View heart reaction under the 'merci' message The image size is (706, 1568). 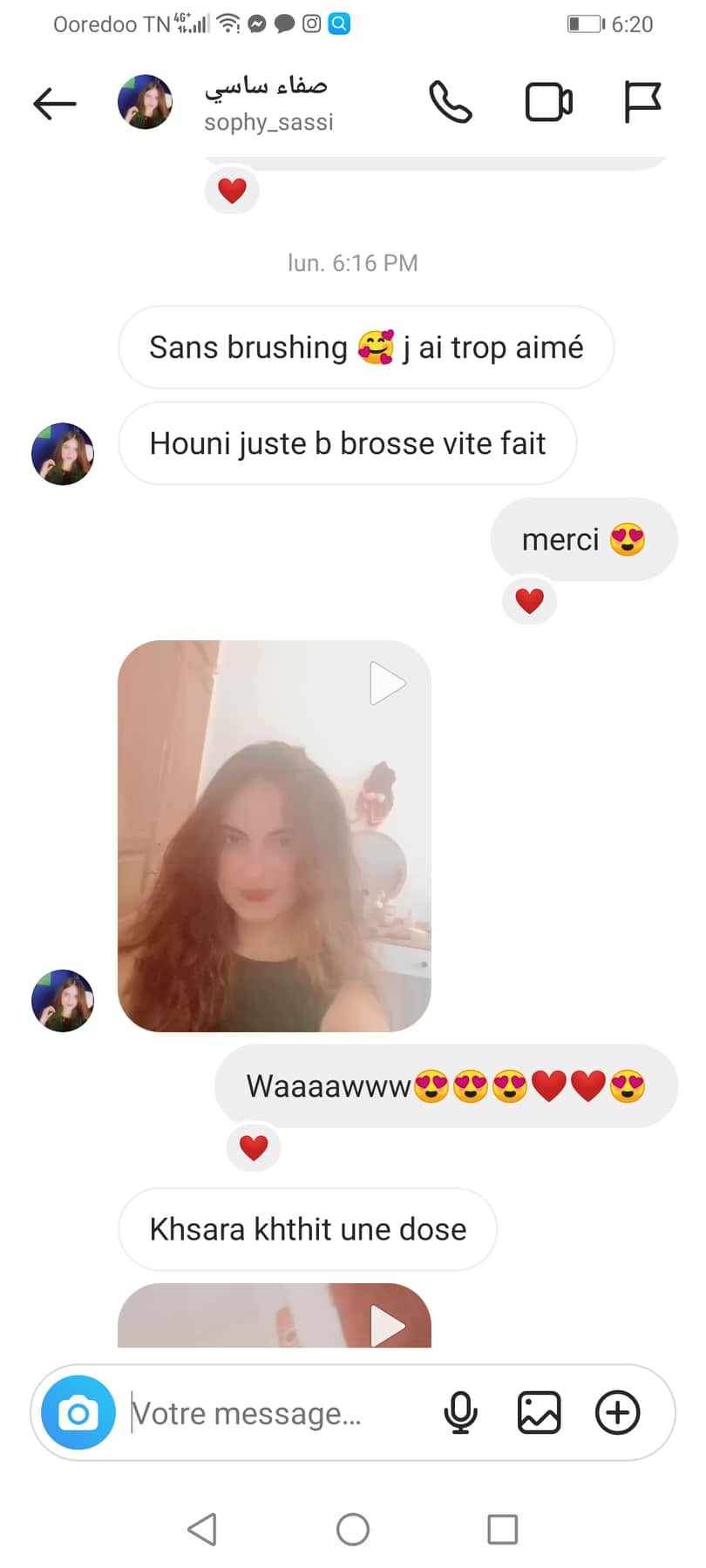(x=529, y=600)
